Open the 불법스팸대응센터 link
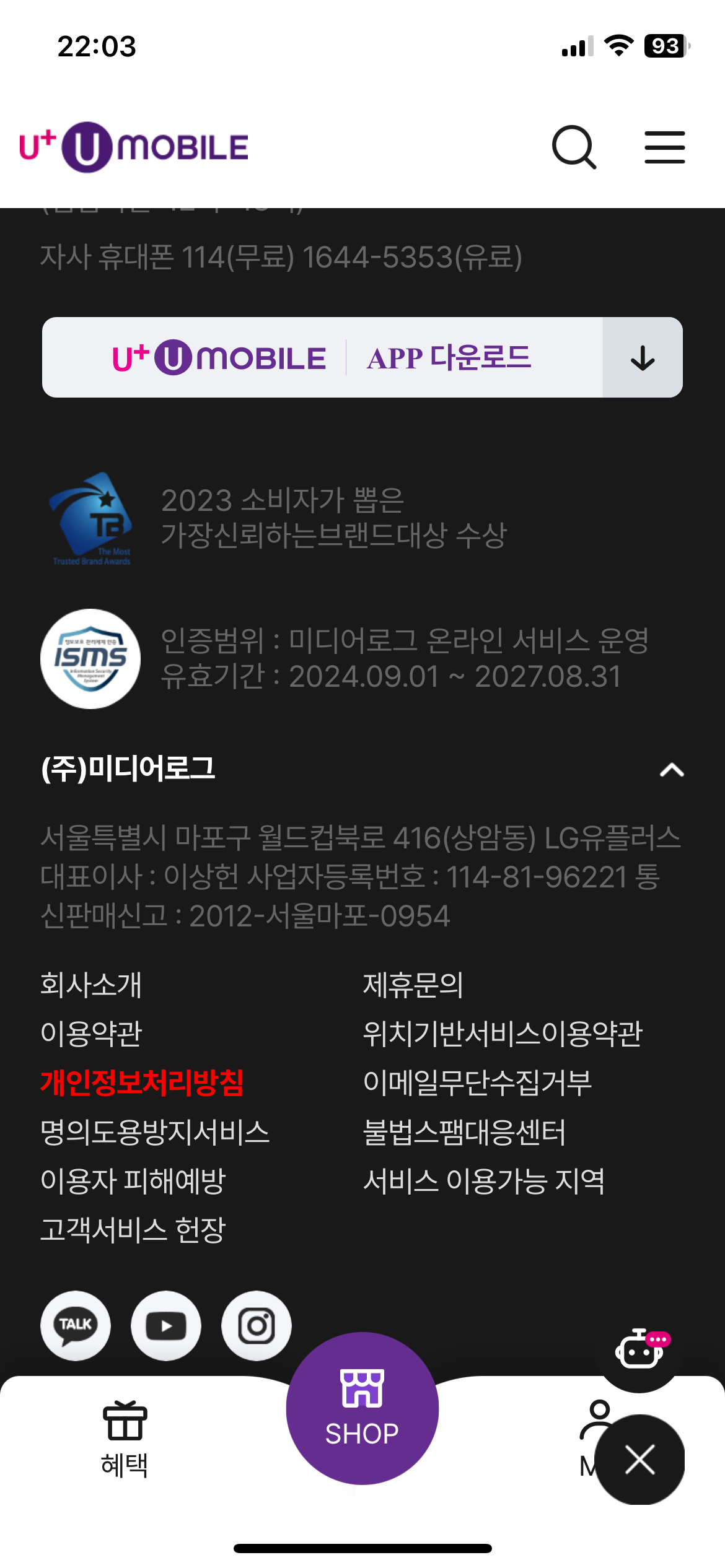Screen dimensions: 725x1568 coord(464,1132)
